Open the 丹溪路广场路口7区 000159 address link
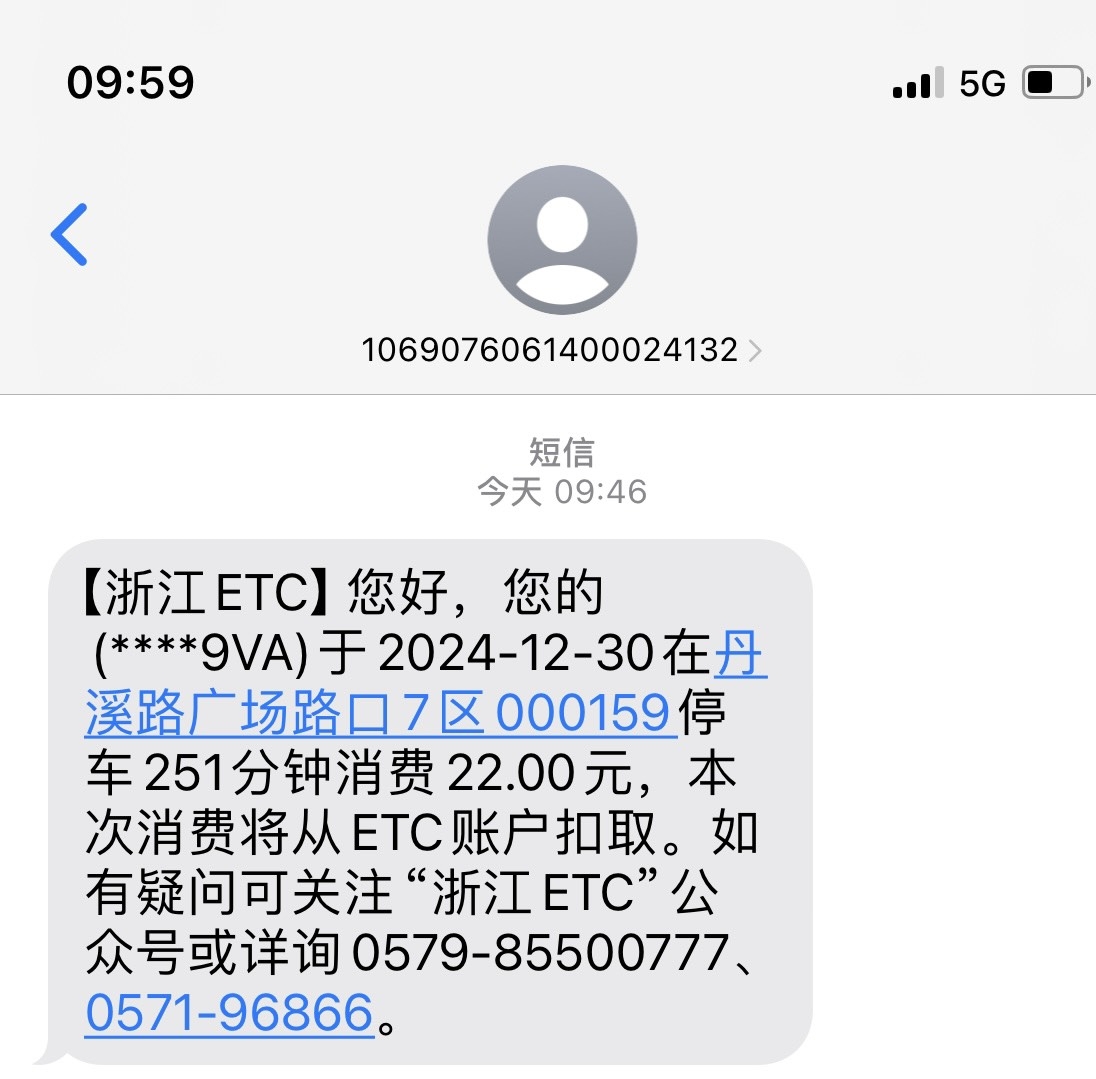The width and height of the screenshot is (1096, 1079). 376,714
